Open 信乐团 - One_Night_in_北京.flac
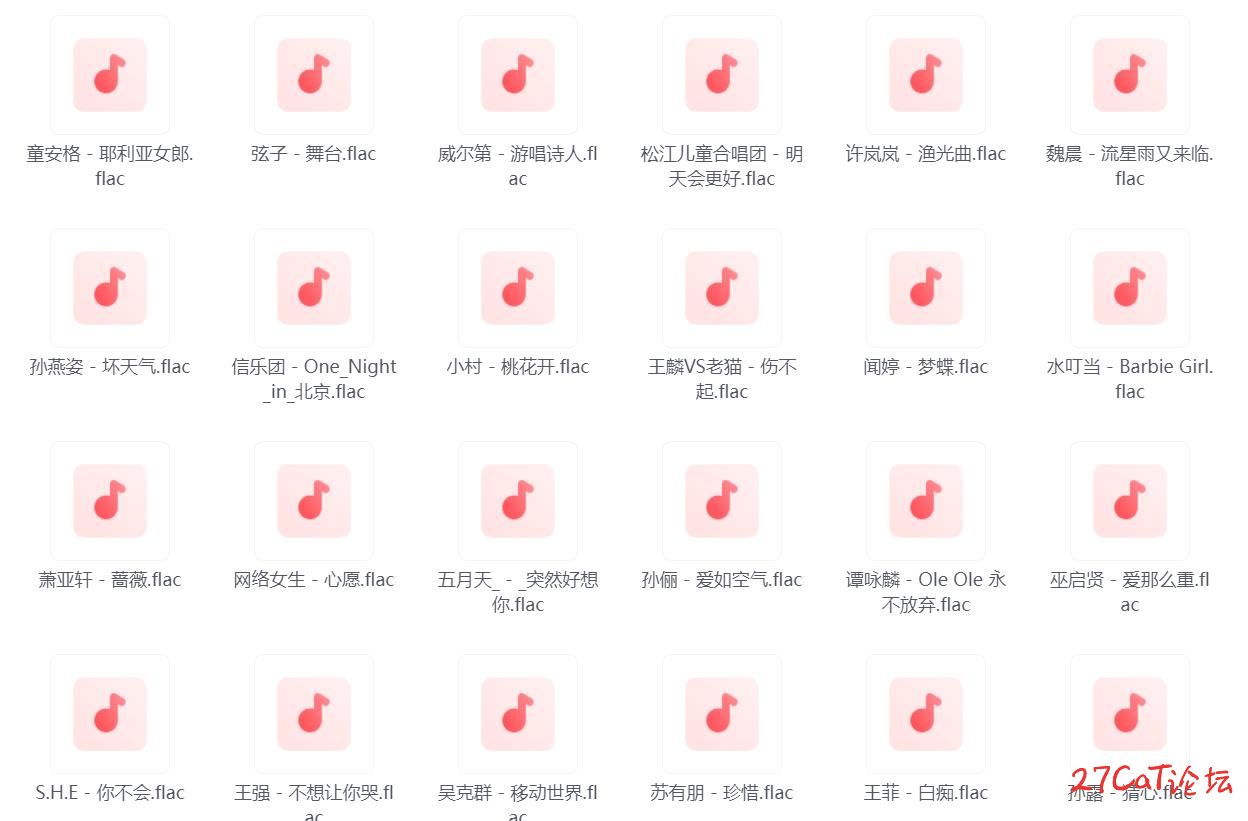This screenshot has width=1248, height=821. (x=314, y=288)
